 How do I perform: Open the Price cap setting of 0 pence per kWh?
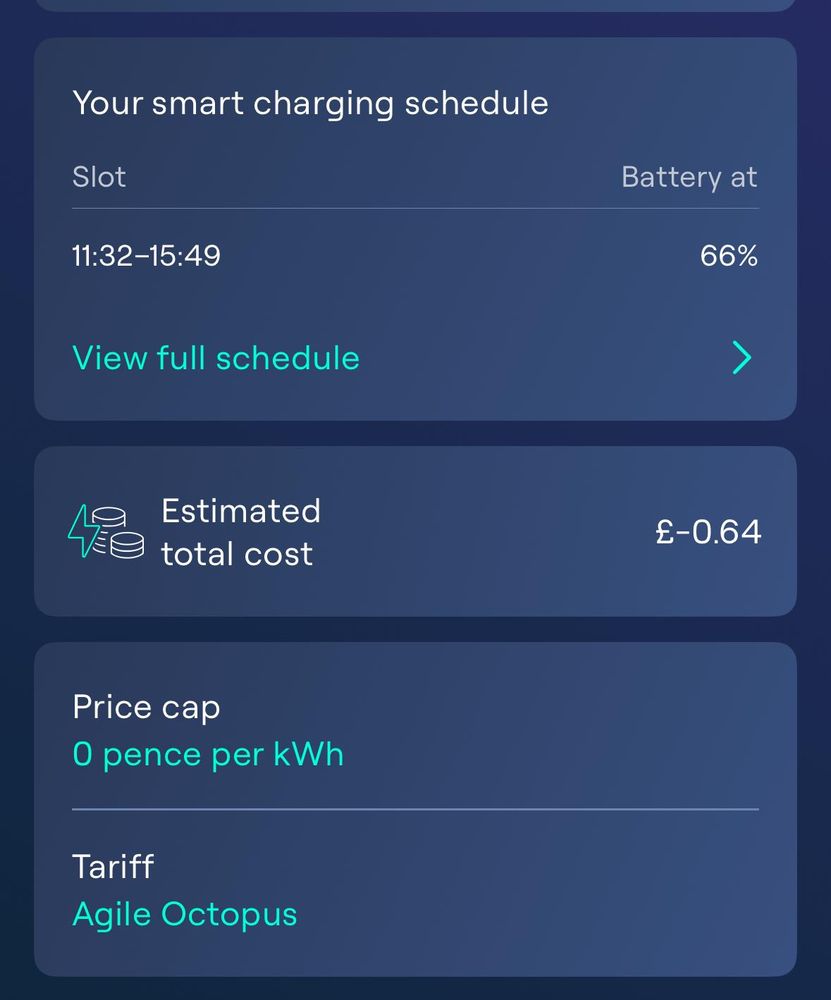point(208,754)
